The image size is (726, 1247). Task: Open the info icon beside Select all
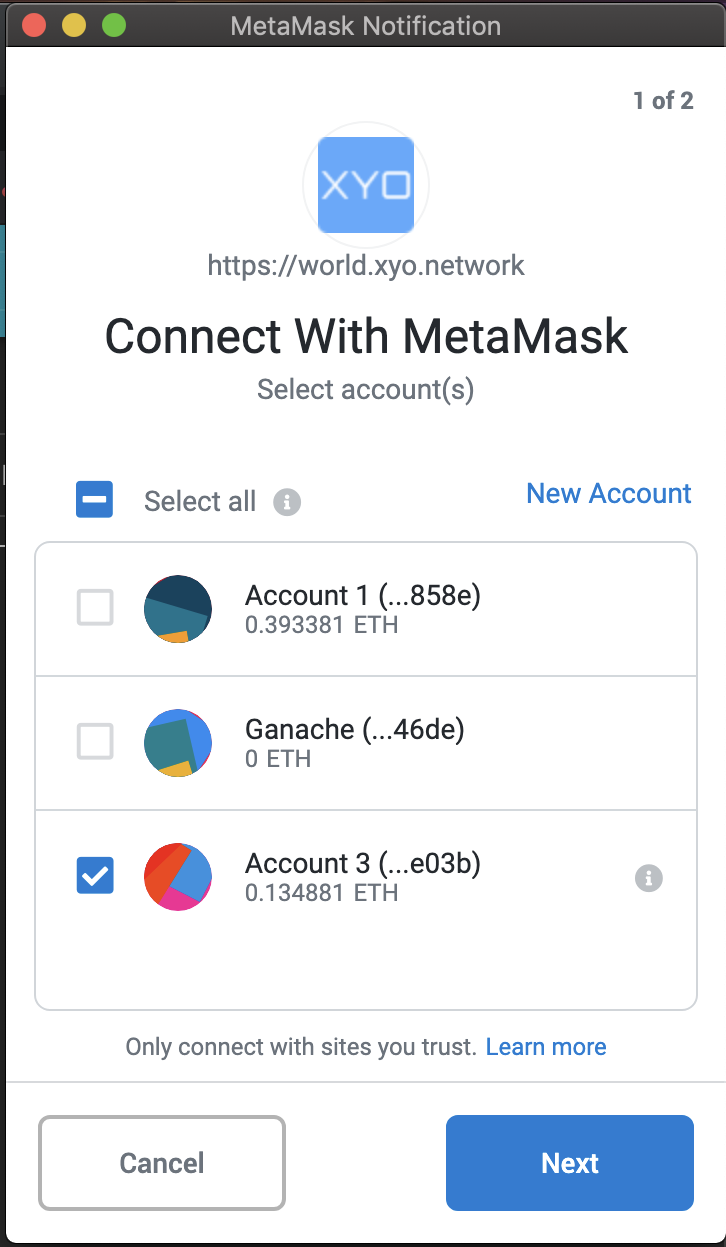click(287, 502)
